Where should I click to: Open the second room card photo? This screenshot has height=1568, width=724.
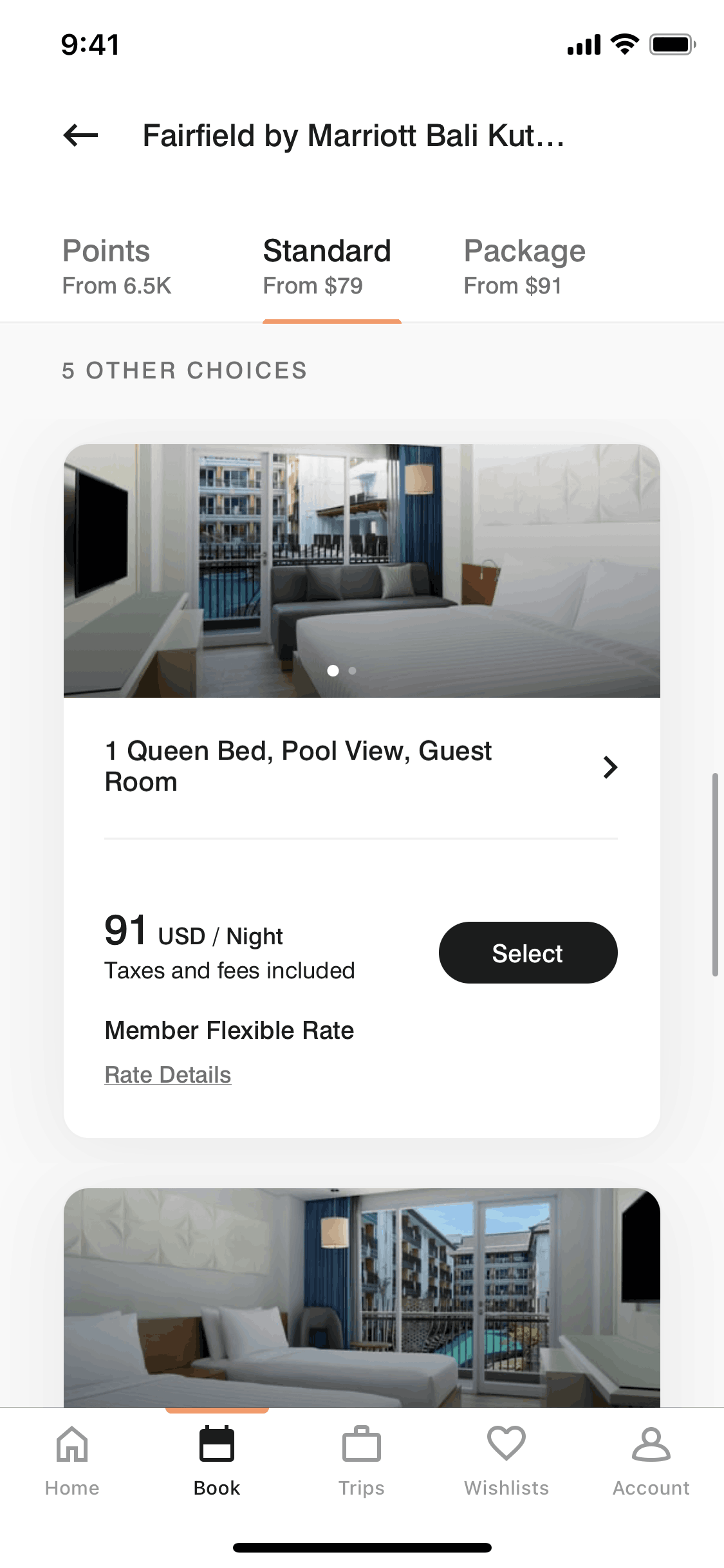click(362, 1297)
